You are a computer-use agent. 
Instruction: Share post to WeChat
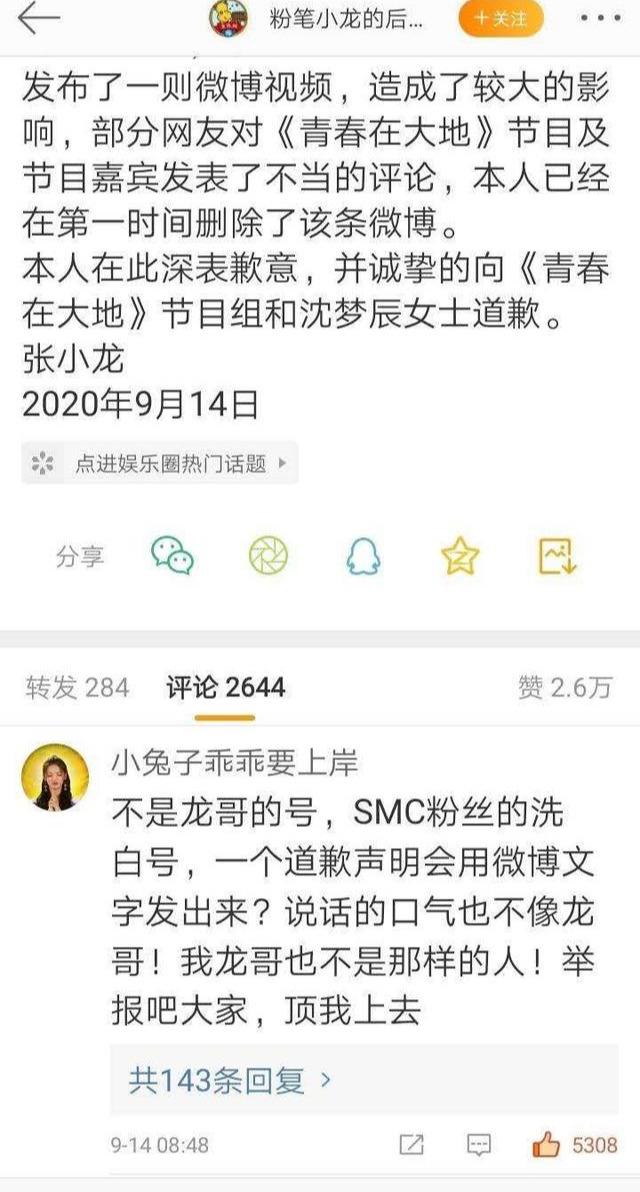172,556
